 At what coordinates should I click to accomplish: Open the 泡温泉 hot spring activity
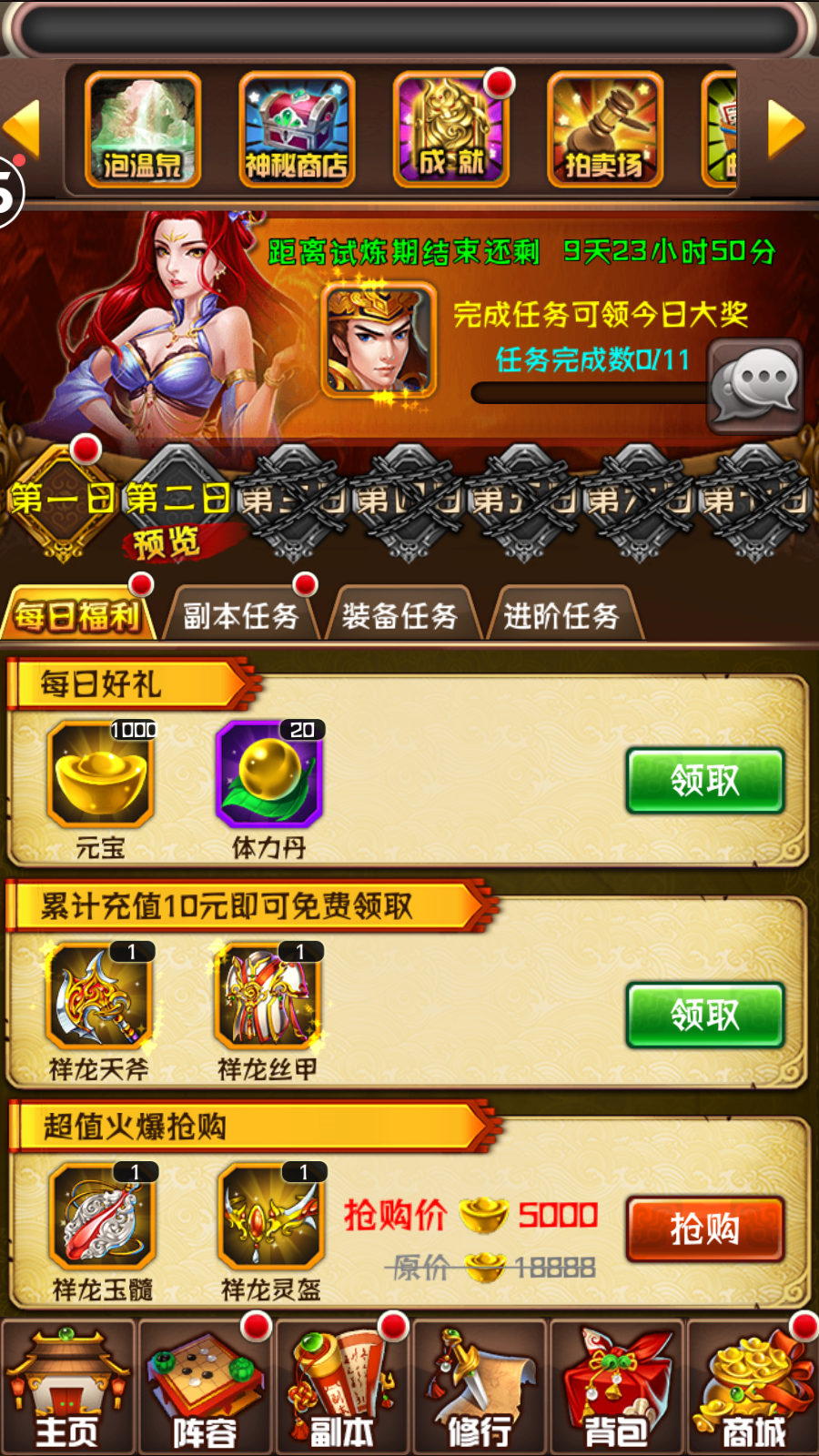coord(142,130)
